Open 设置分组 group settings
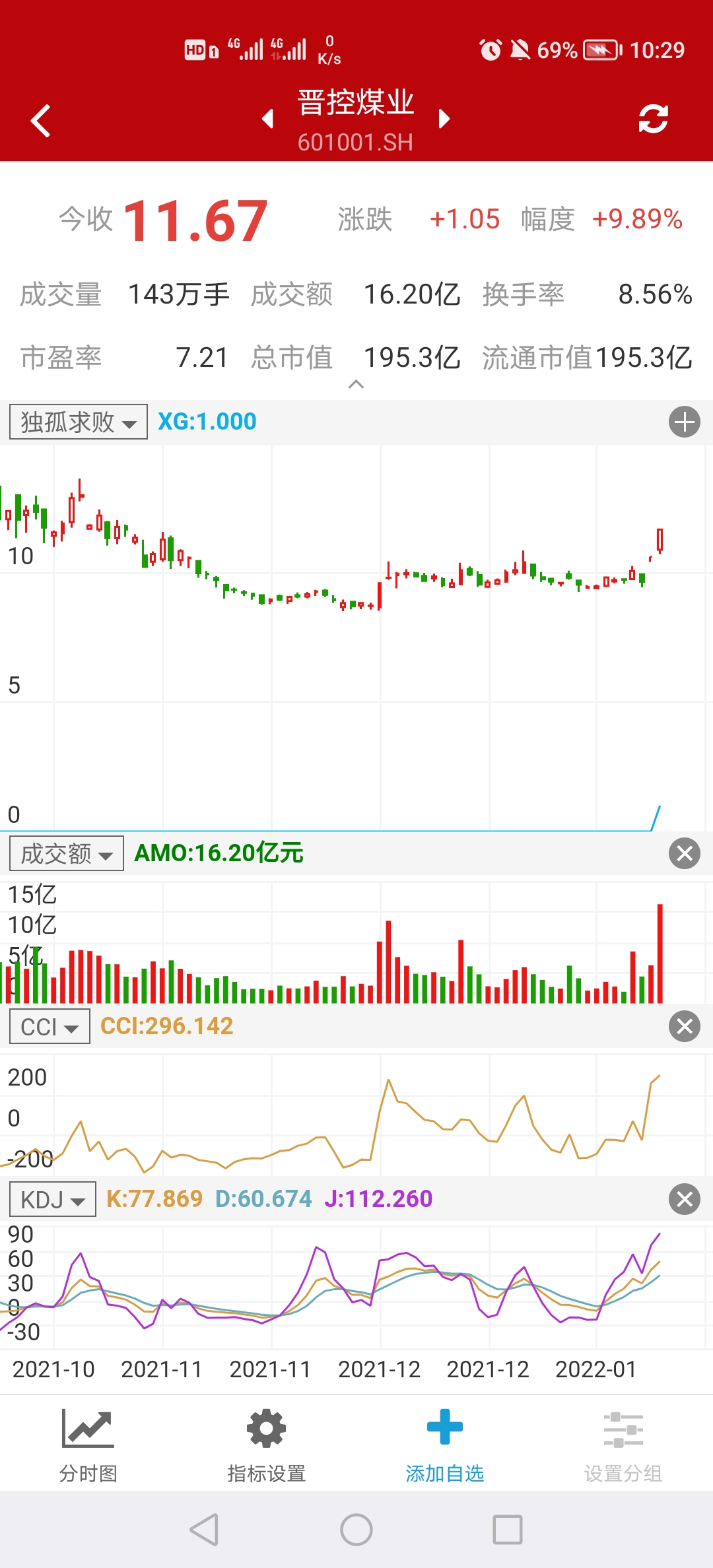 tap(623, 1445)
